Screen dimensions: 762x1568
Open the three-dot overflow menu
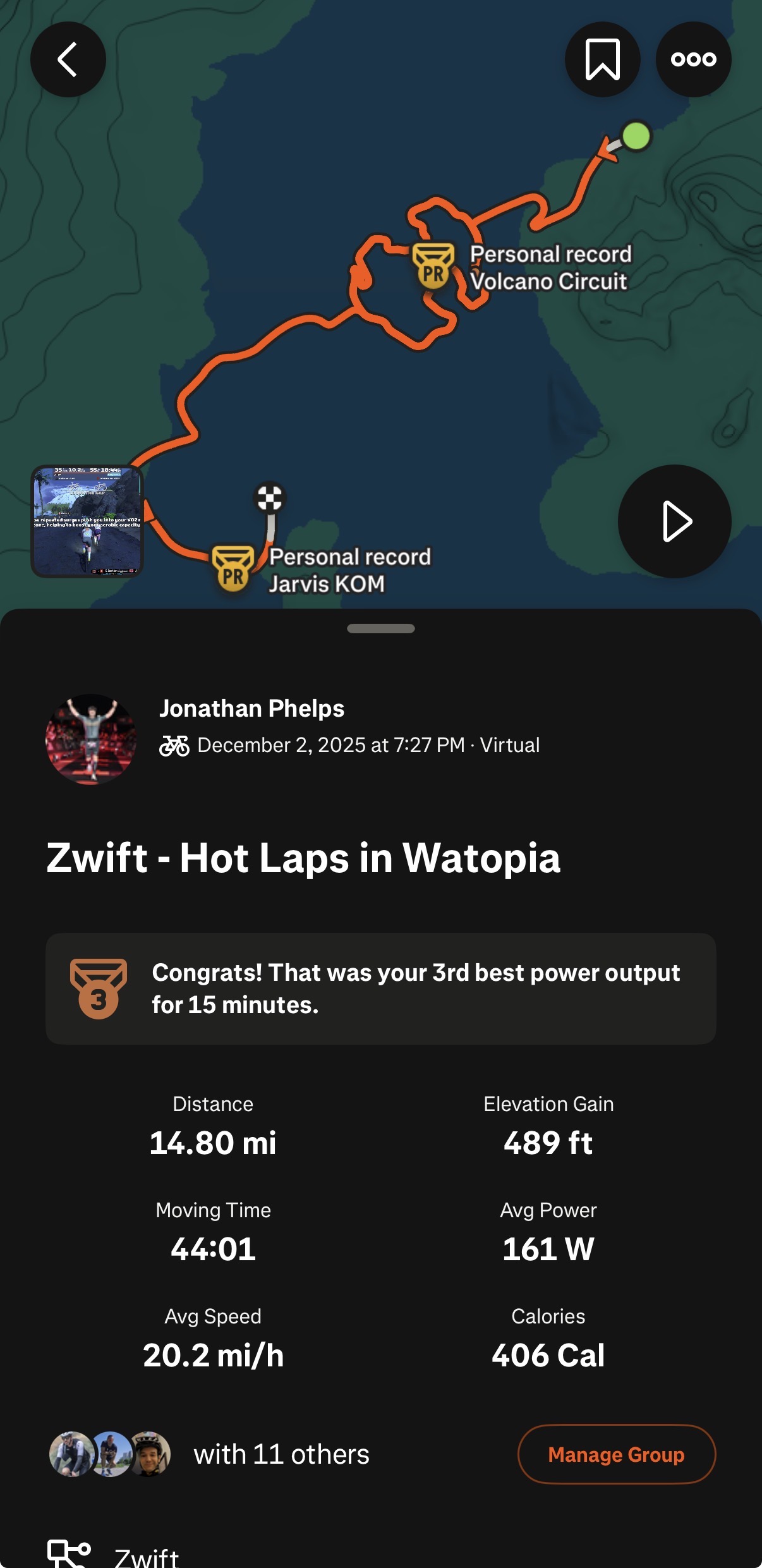pyautogui.click(x=693, y=58)
